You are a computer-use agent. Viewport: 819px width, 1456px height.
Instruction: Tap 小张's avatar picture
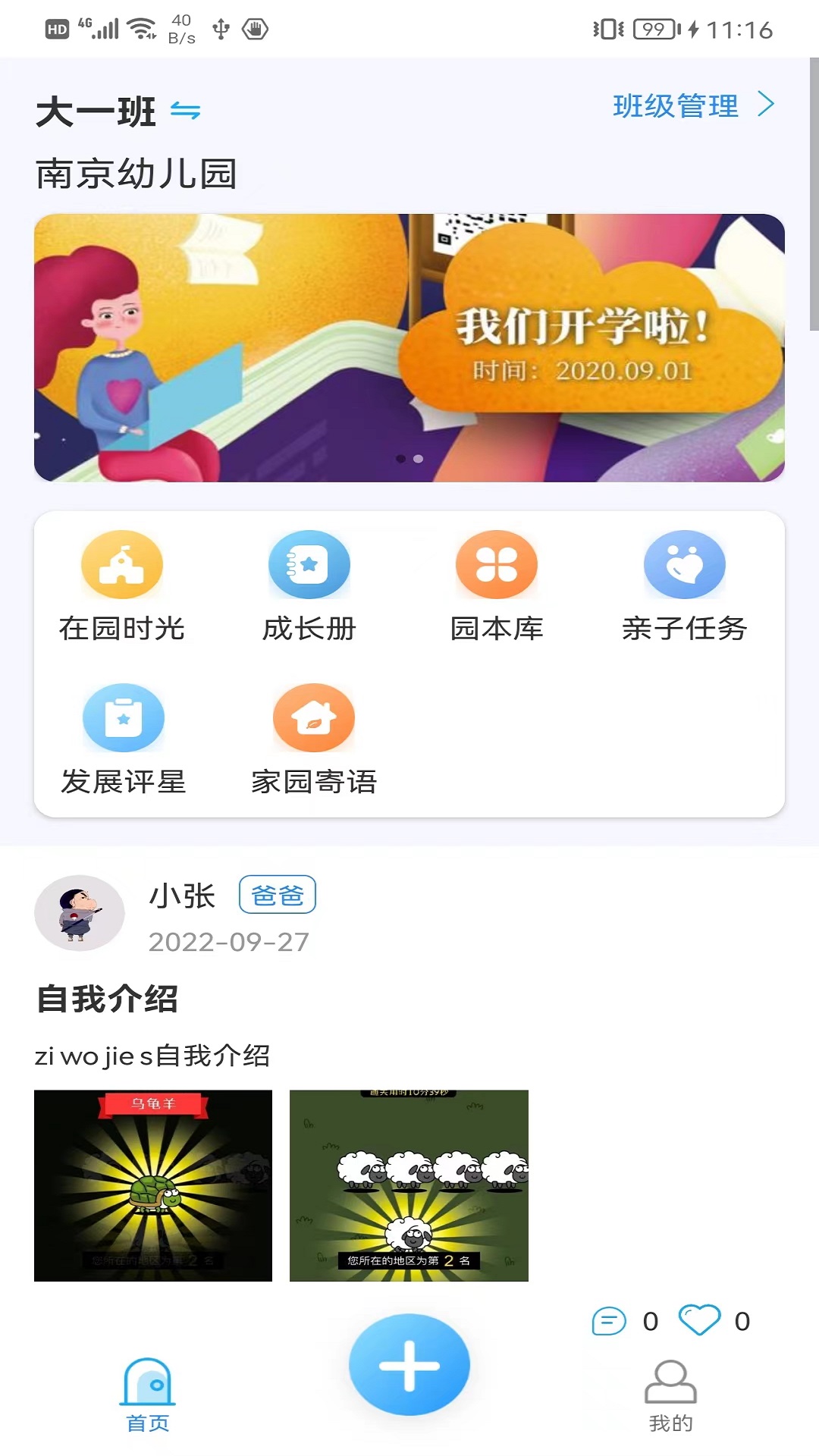(80, 914)
